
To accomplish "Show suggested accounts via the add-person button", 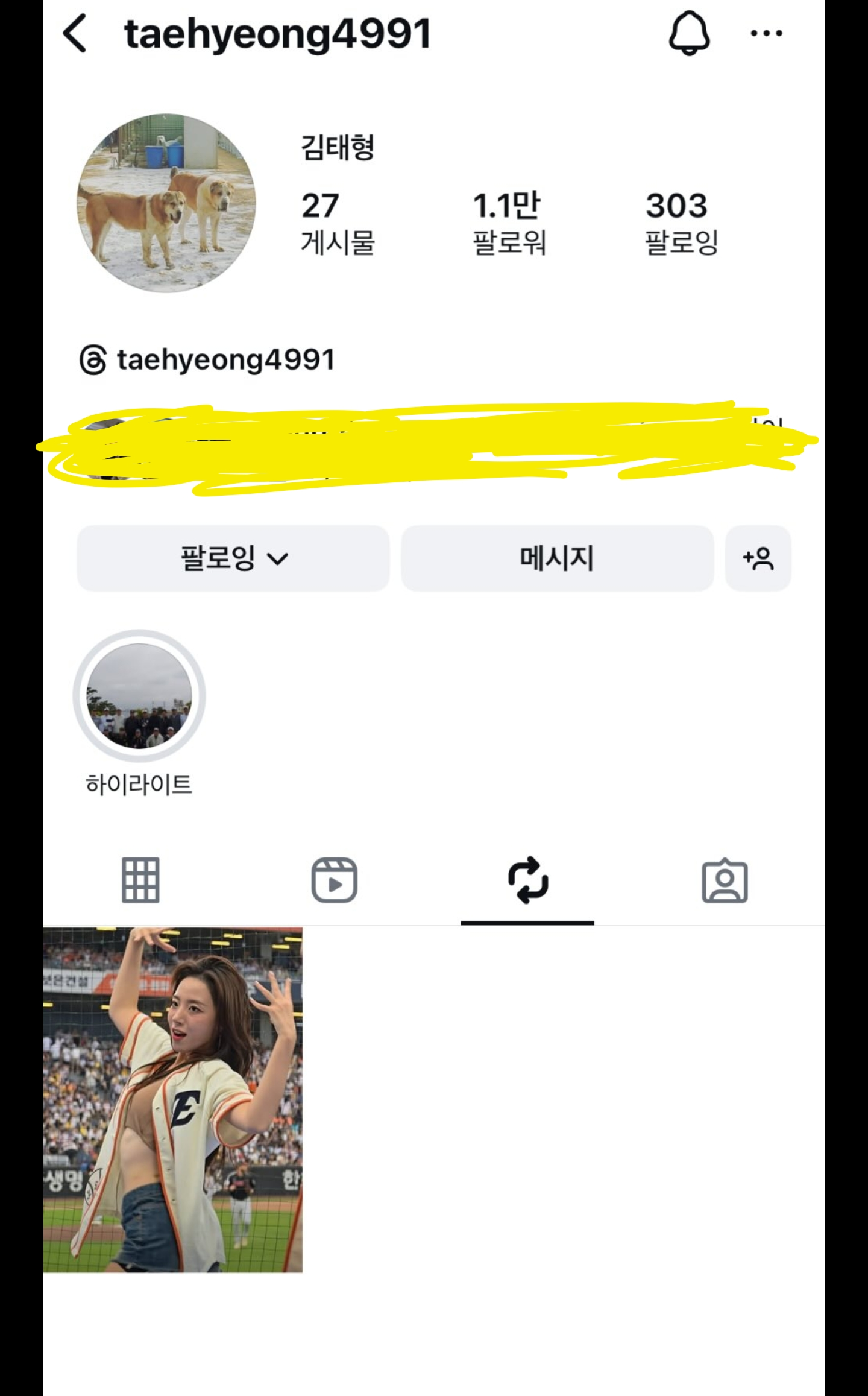I will [x=758, y=558].
